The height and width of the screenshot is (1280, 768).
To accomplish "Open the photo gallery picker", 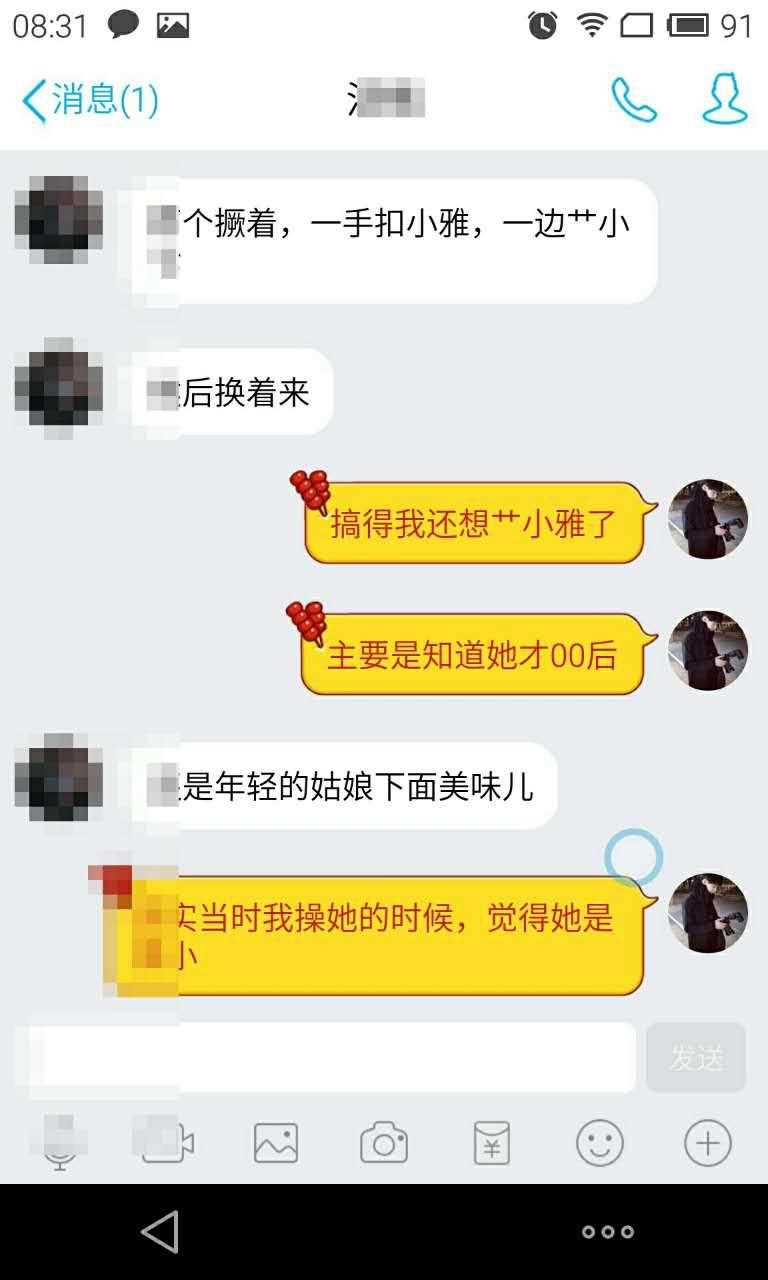I will coord(276,1143).
